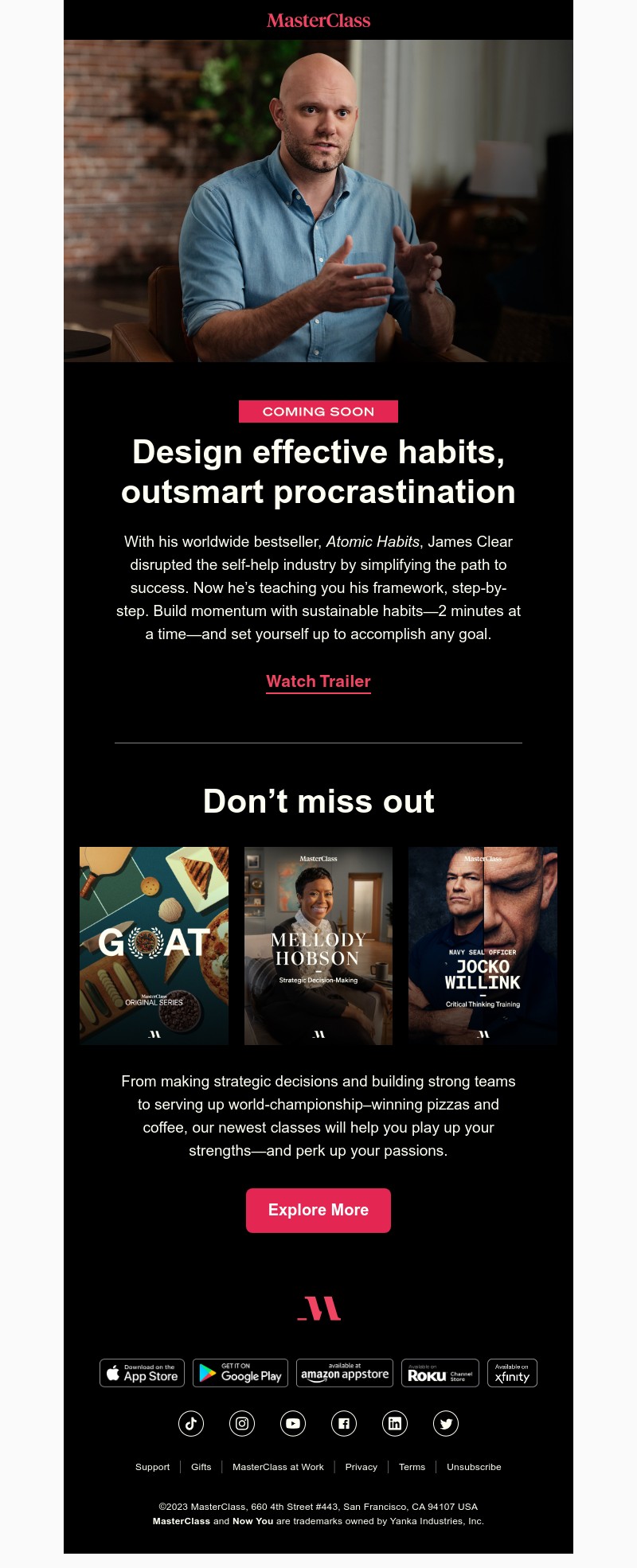637x1568 pixels.
Task: Open the Amazon Appstore badge
Action: tap(345, 1373)
